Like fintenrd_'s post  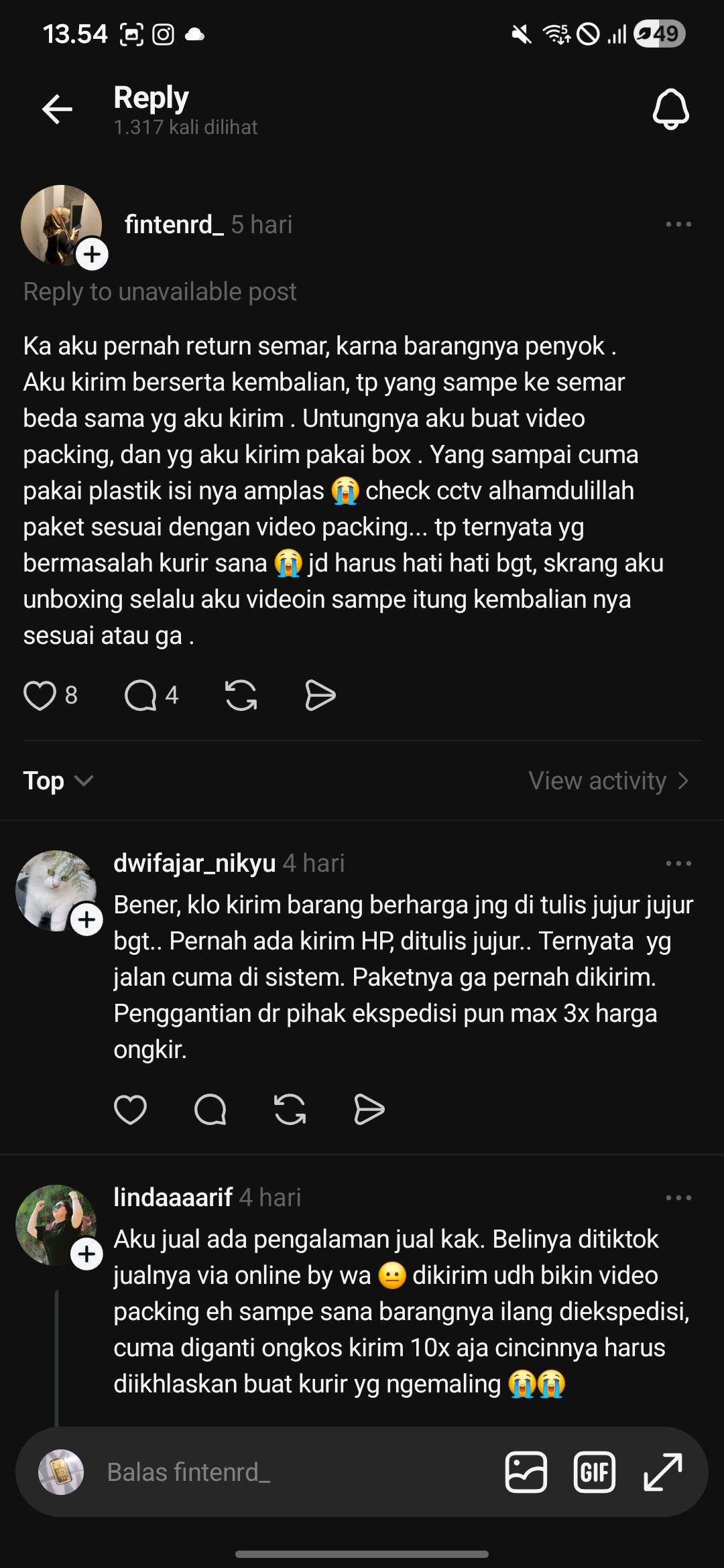tap(40, 695)
